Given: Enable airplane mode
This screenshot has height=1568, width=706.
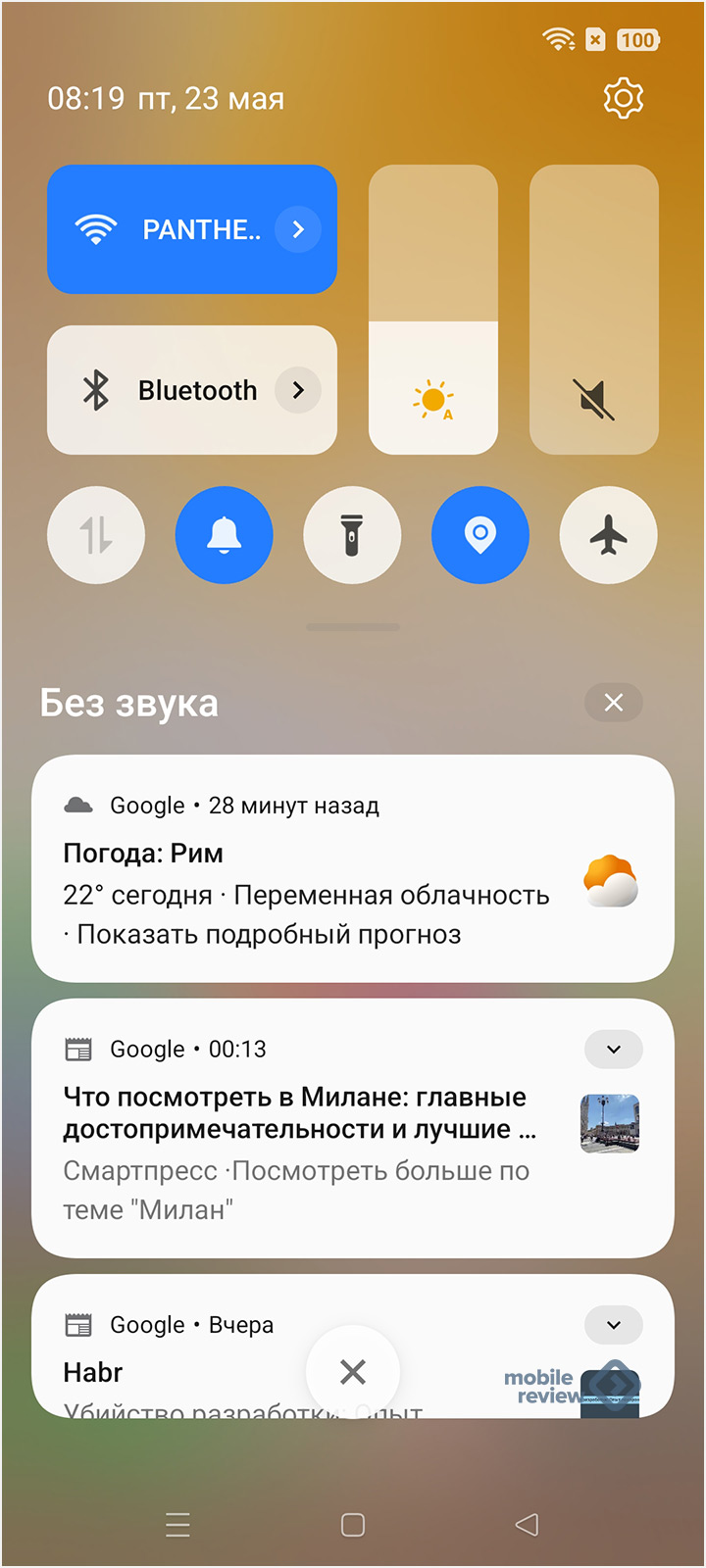Looking at the screenshot, I should click(x=608, y=535).
